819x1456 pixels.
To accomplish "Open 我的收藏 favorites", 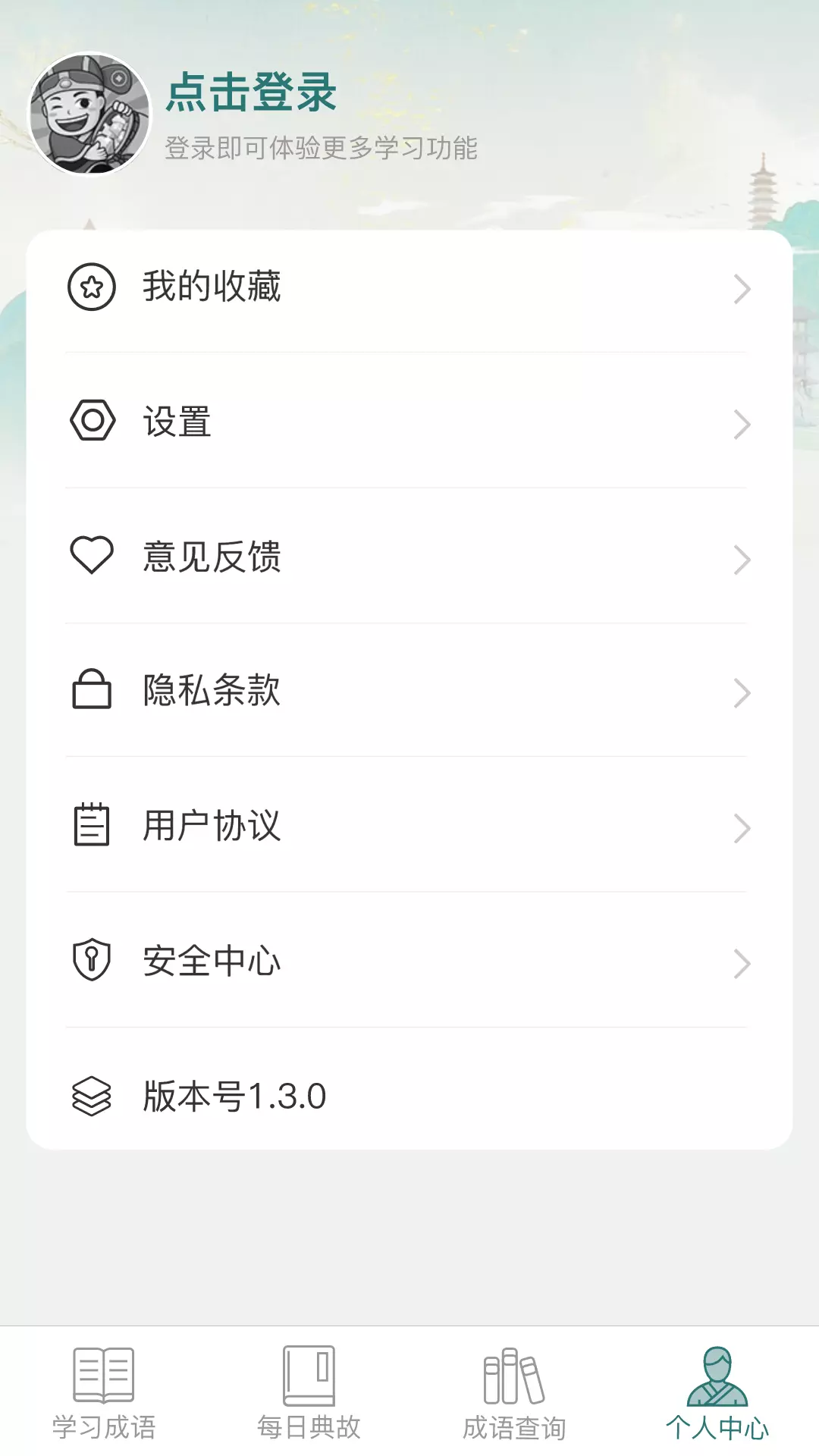I will click(x=409, y=287).
